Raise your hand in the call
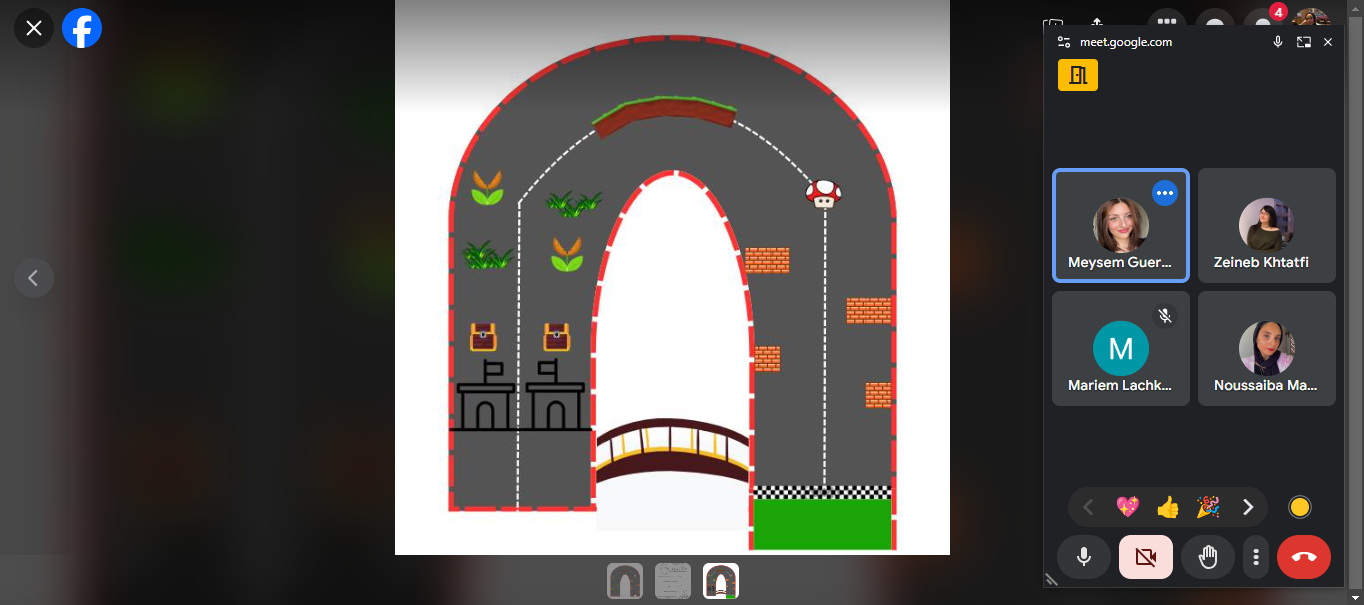This screenshot has width=1364, height=605. (x=1208, y=557)
